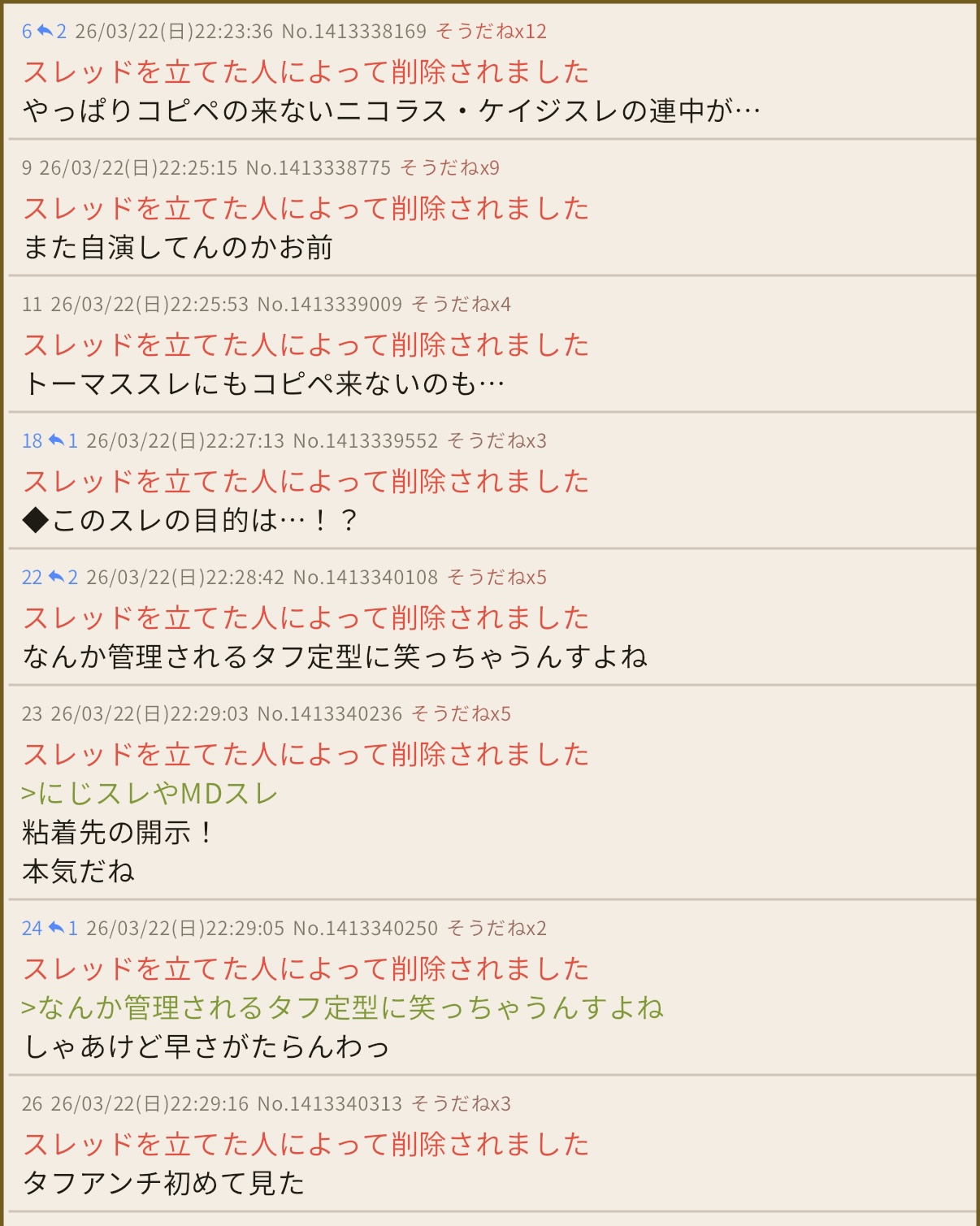Tap そうだねx3 on post 18
Viewport: 980px width, 1226px height.
click(x=497, y=441)
